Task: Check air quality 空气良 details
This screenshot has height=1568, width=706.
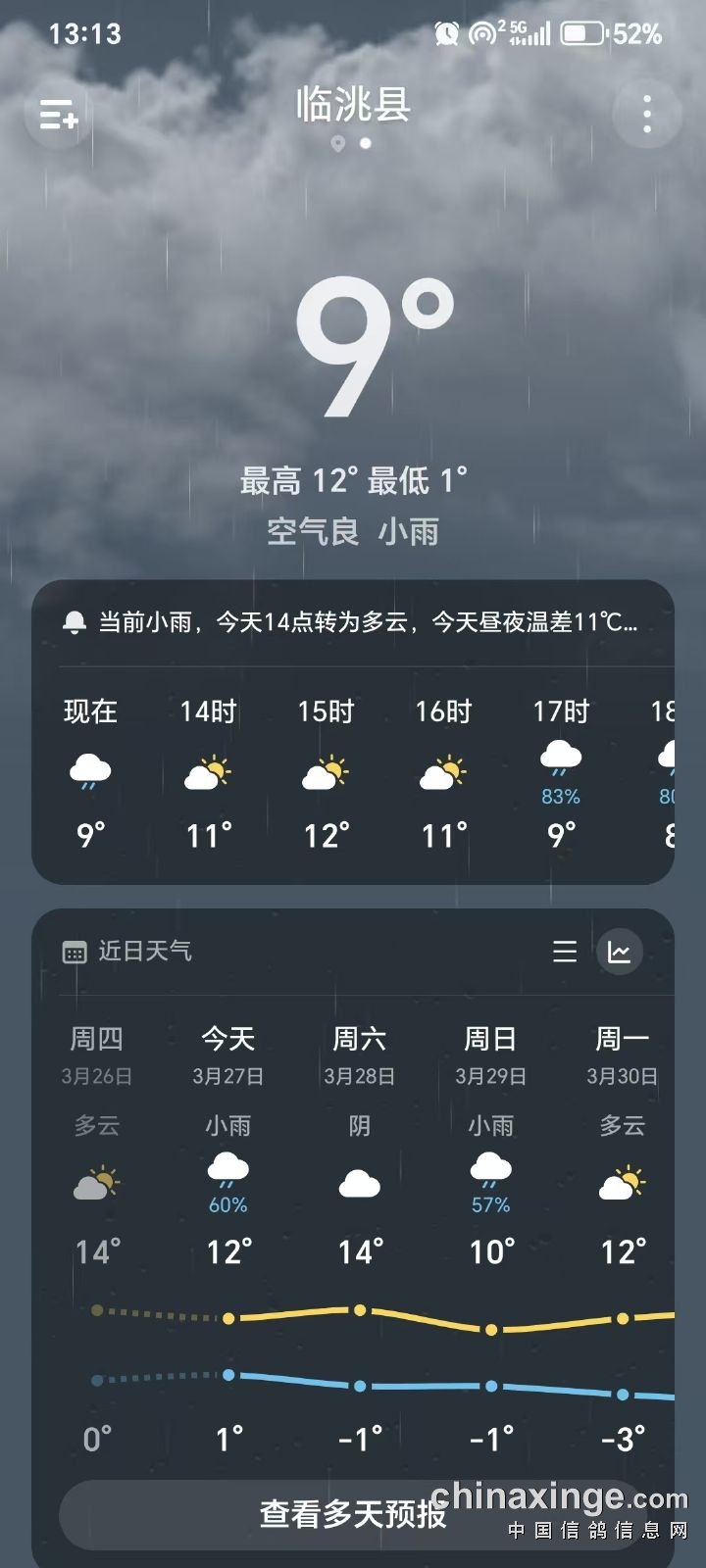Action: (313, 532)
